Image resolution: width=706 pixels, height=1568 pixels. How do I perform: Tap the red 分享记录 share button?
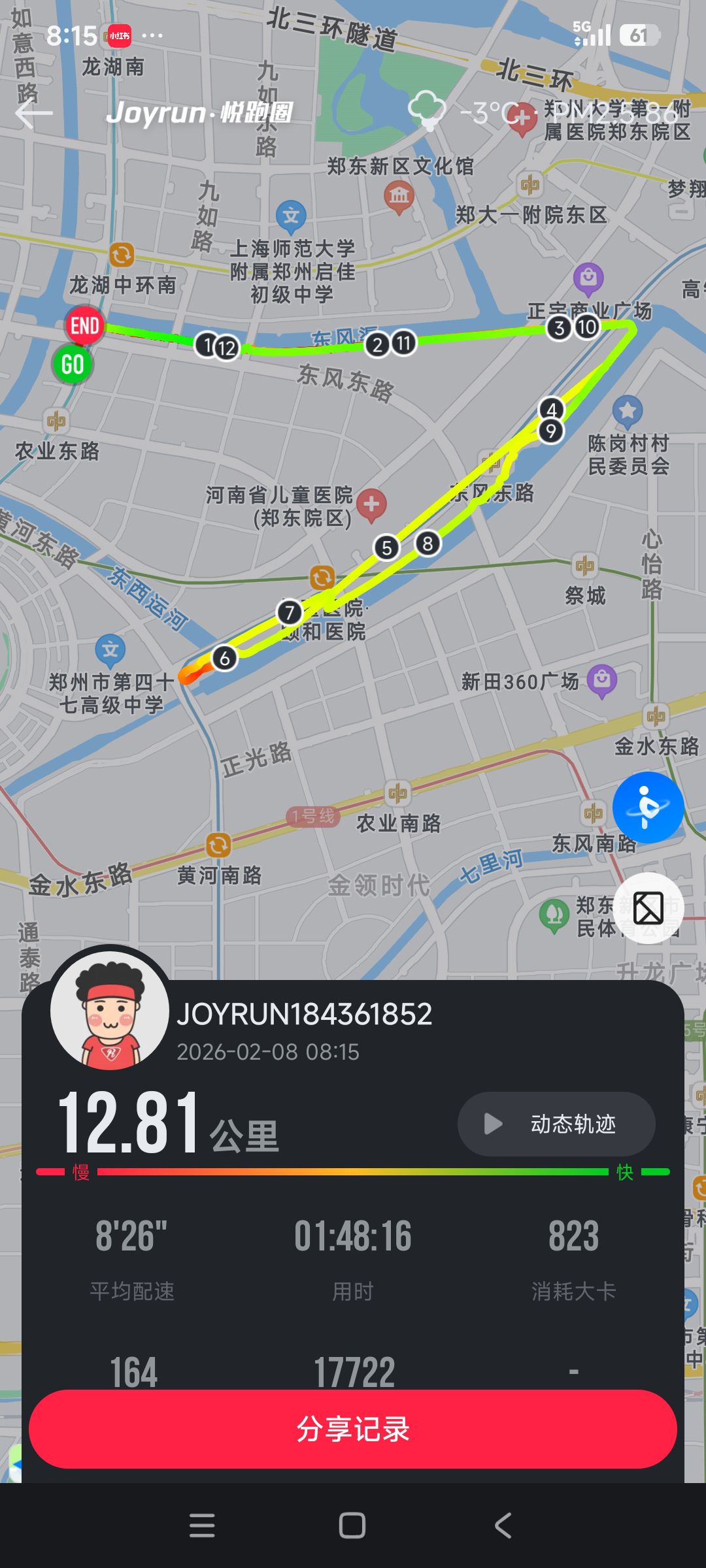353,1429
